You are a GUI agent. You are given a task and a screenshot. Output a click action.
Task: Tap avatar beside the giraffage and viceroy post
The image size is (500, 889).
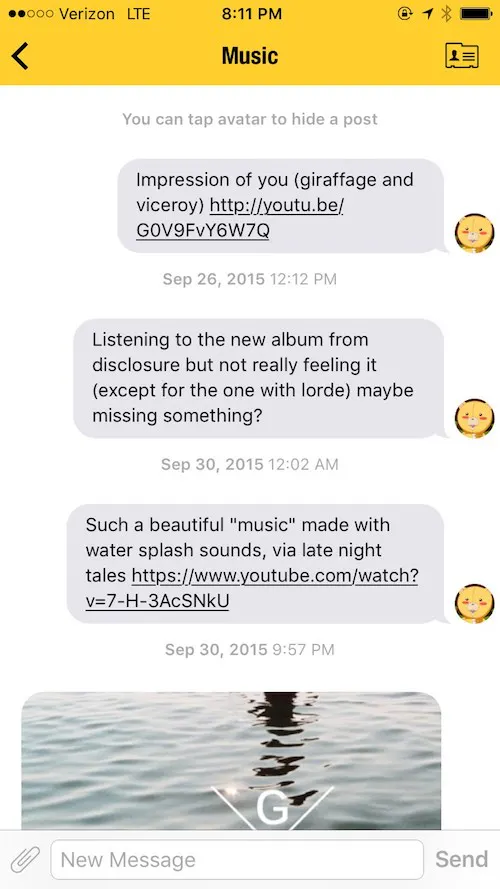474,233
